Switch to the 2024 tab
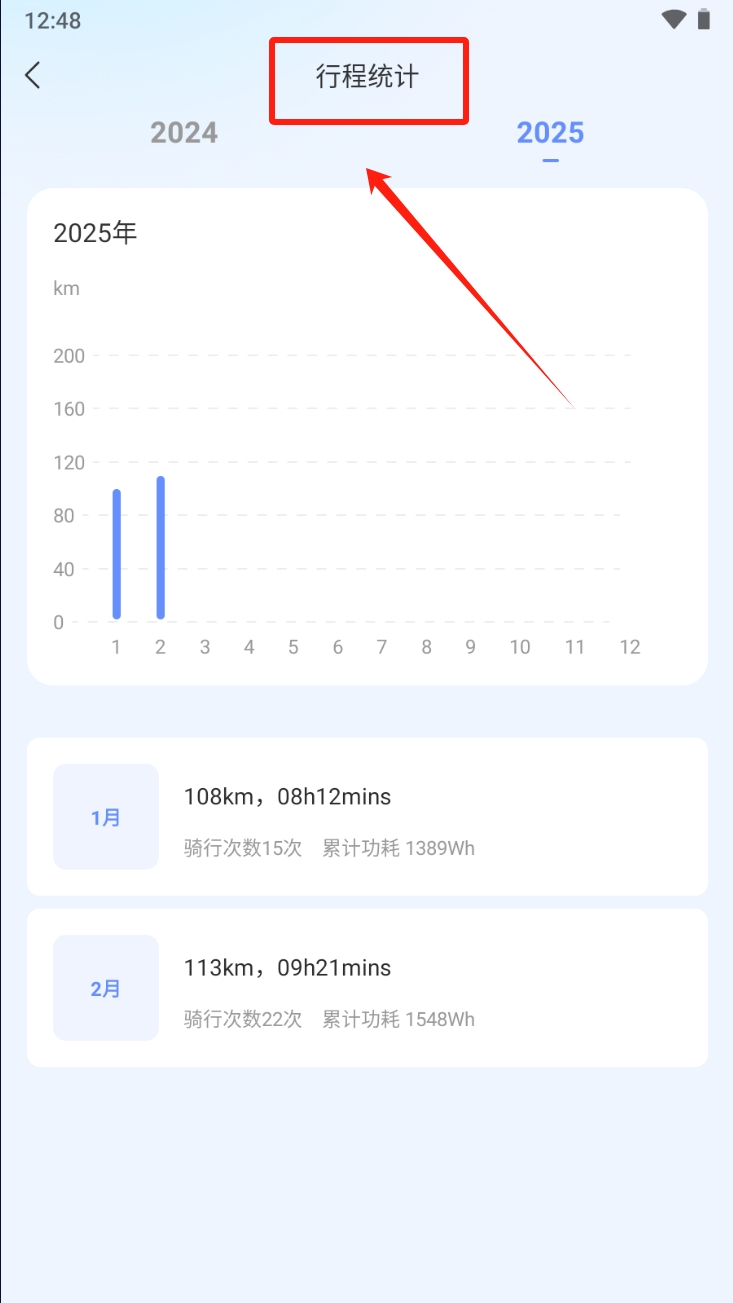The height and width of the screenshot is (1303, 733). 184,133
